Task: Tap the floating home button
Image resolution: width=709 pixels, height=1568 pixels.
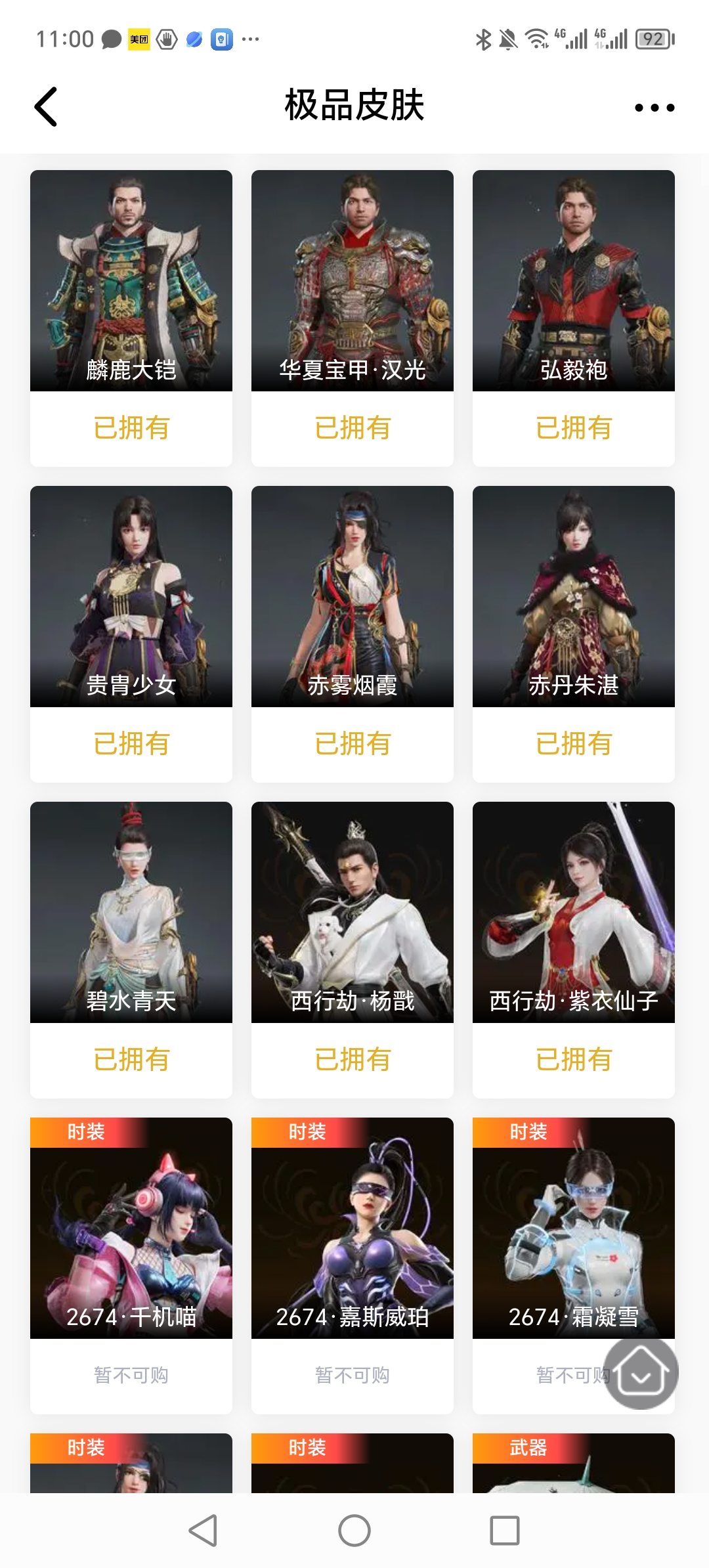Action: [x=641, y=1373]
